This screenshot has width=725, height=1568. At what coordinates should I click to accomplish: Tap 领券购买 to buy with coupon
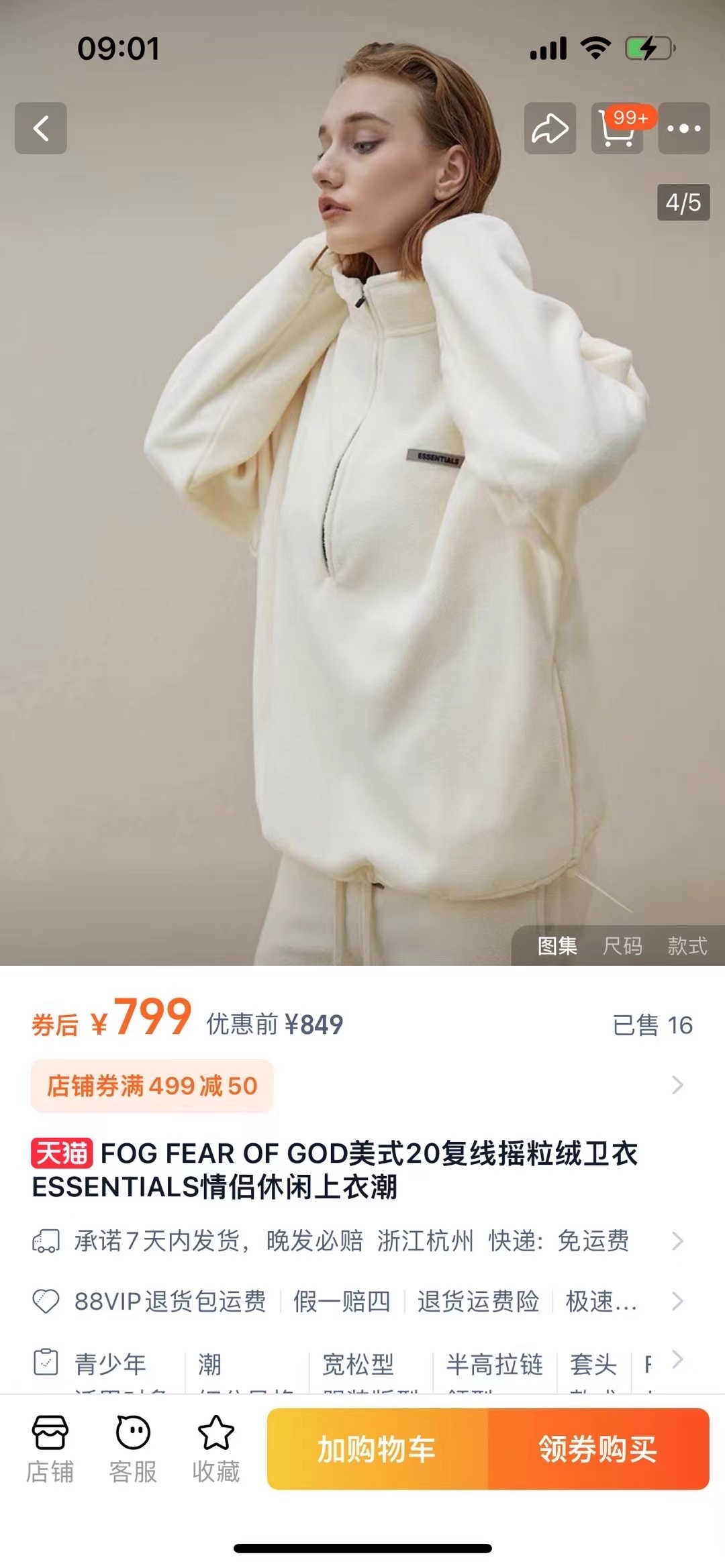pos(598,1449)
